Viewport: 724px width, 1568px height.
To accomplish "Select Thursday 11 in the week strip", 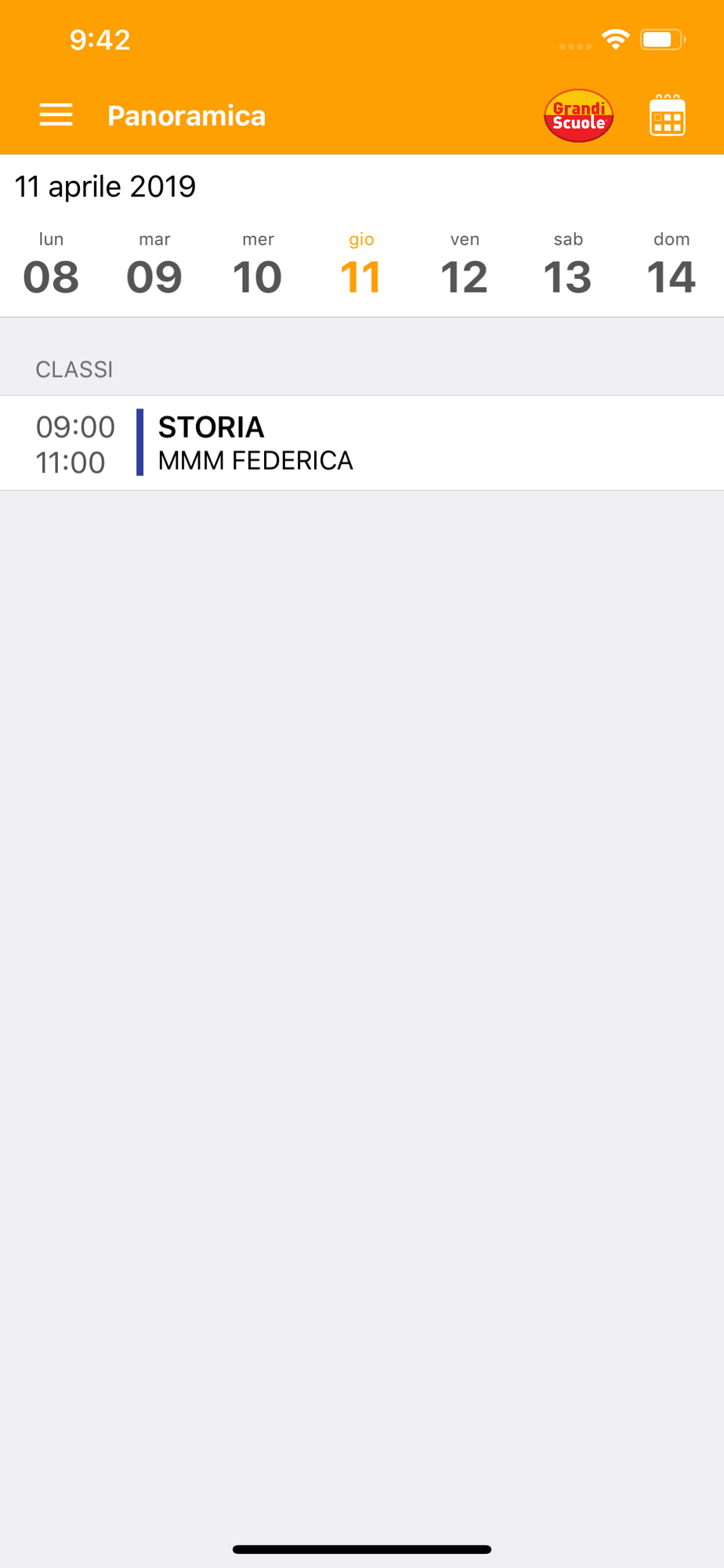I will [361, 265].
